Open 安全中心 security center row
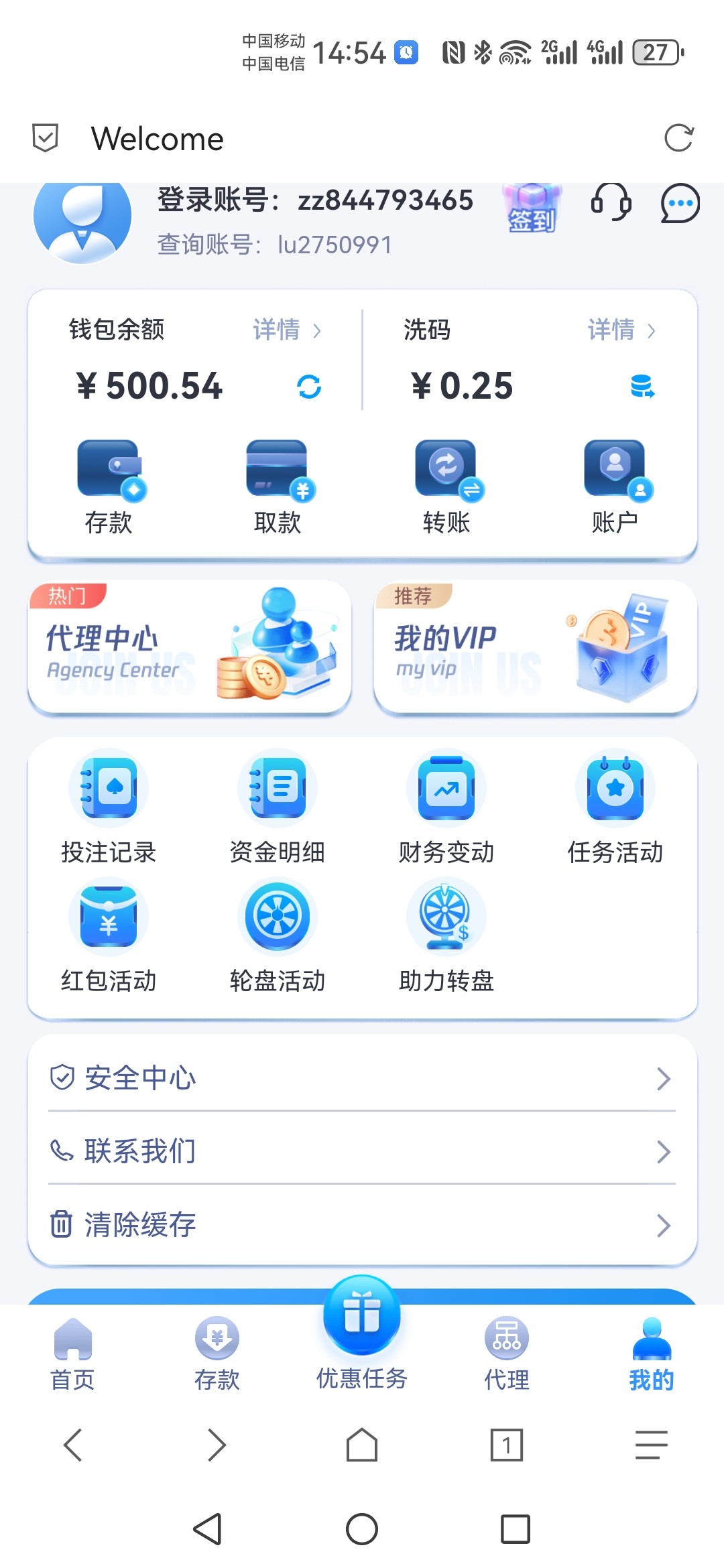Image resolution: width=724 pixels, height=1568 pixels. click(362, 1078)
